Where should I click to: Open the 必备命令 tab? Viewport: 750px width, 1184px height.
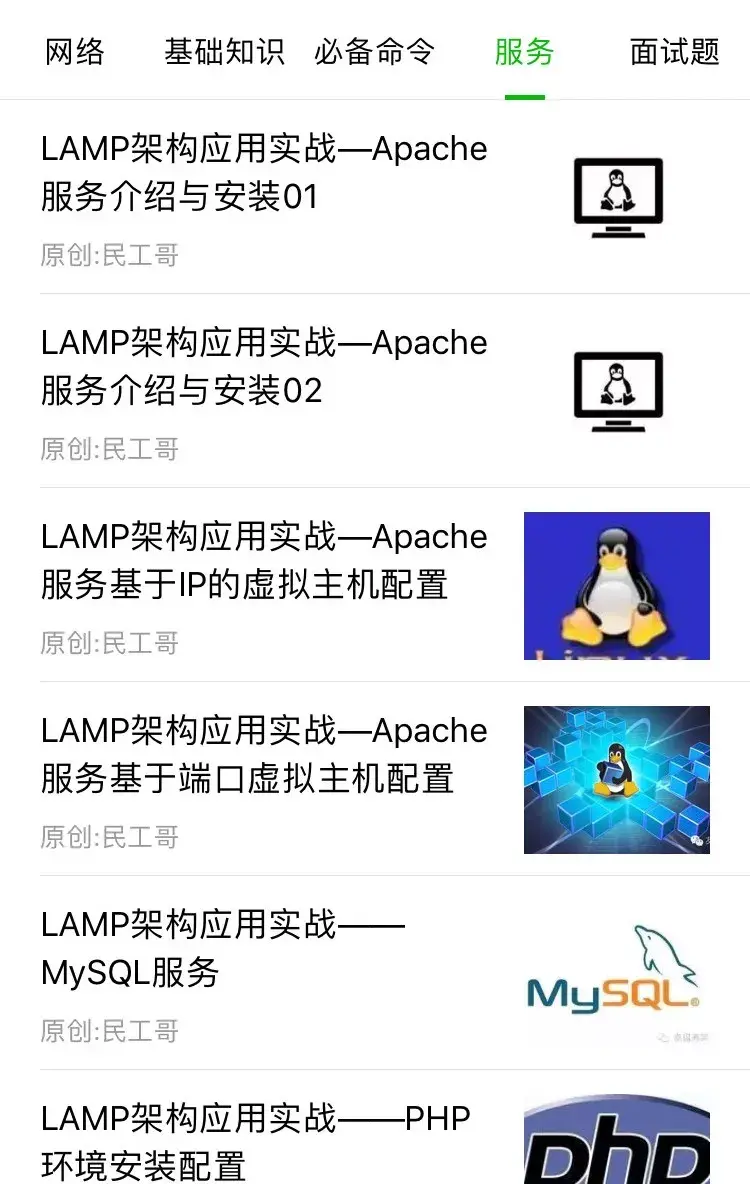(374, 52)
